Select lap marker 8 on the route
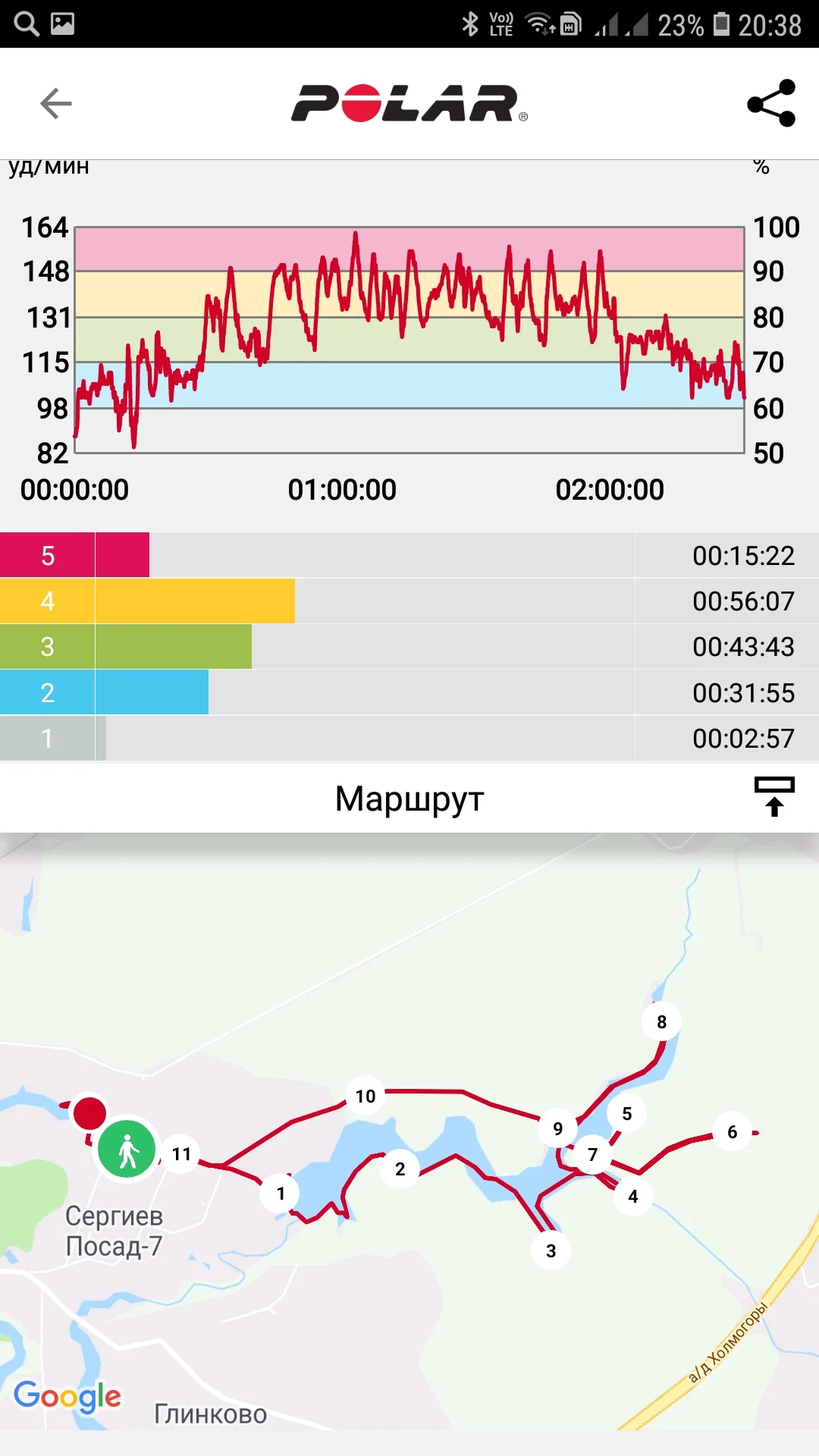The width and height of the screenshot is (819, 1456). 661,1022
